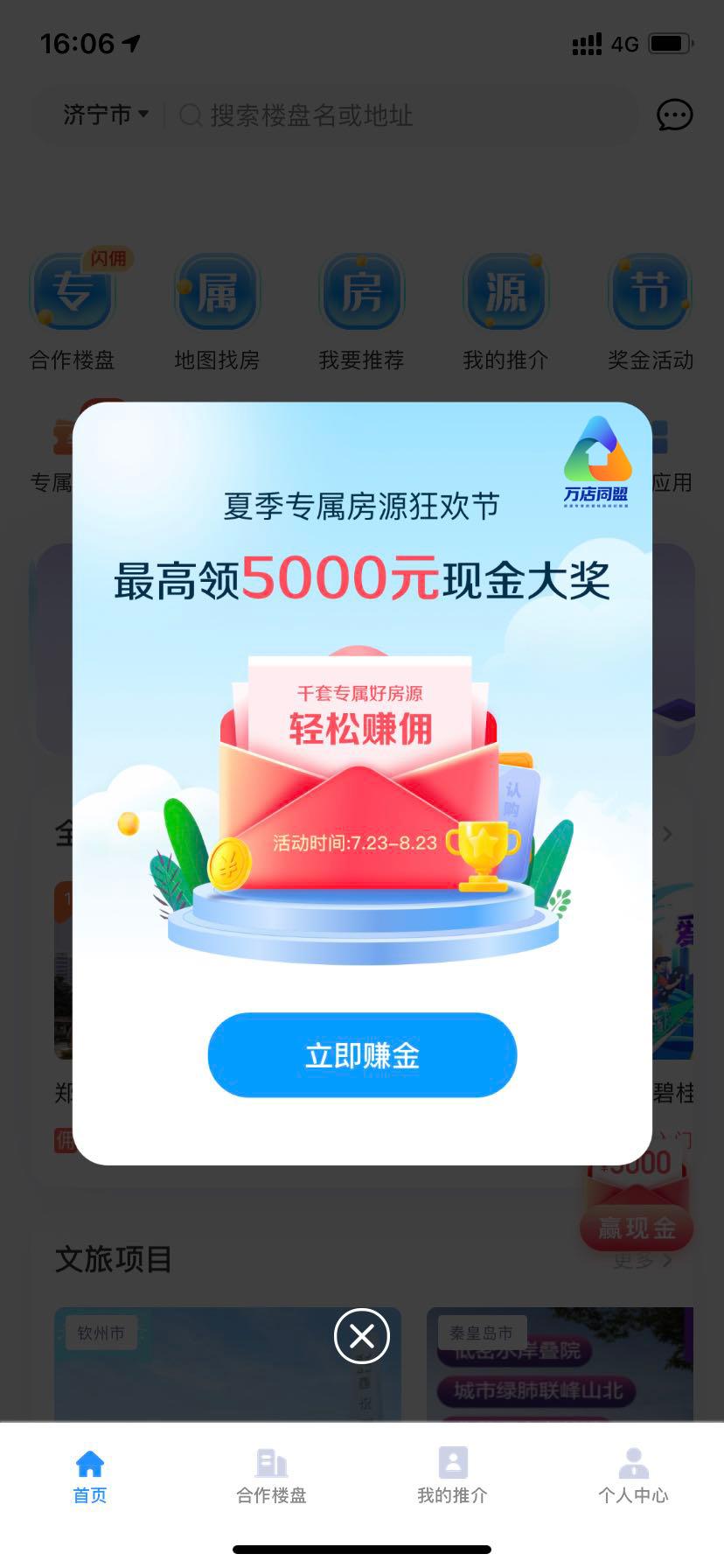The width and height of the screenshot is (724, 1568).
Task: Tap the 立即赚金 button
Action: point(362,1055)
